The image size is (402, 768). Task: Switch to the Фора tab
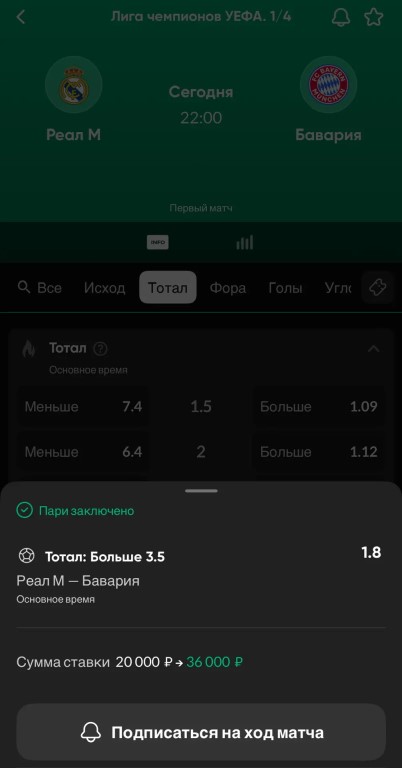228,288
